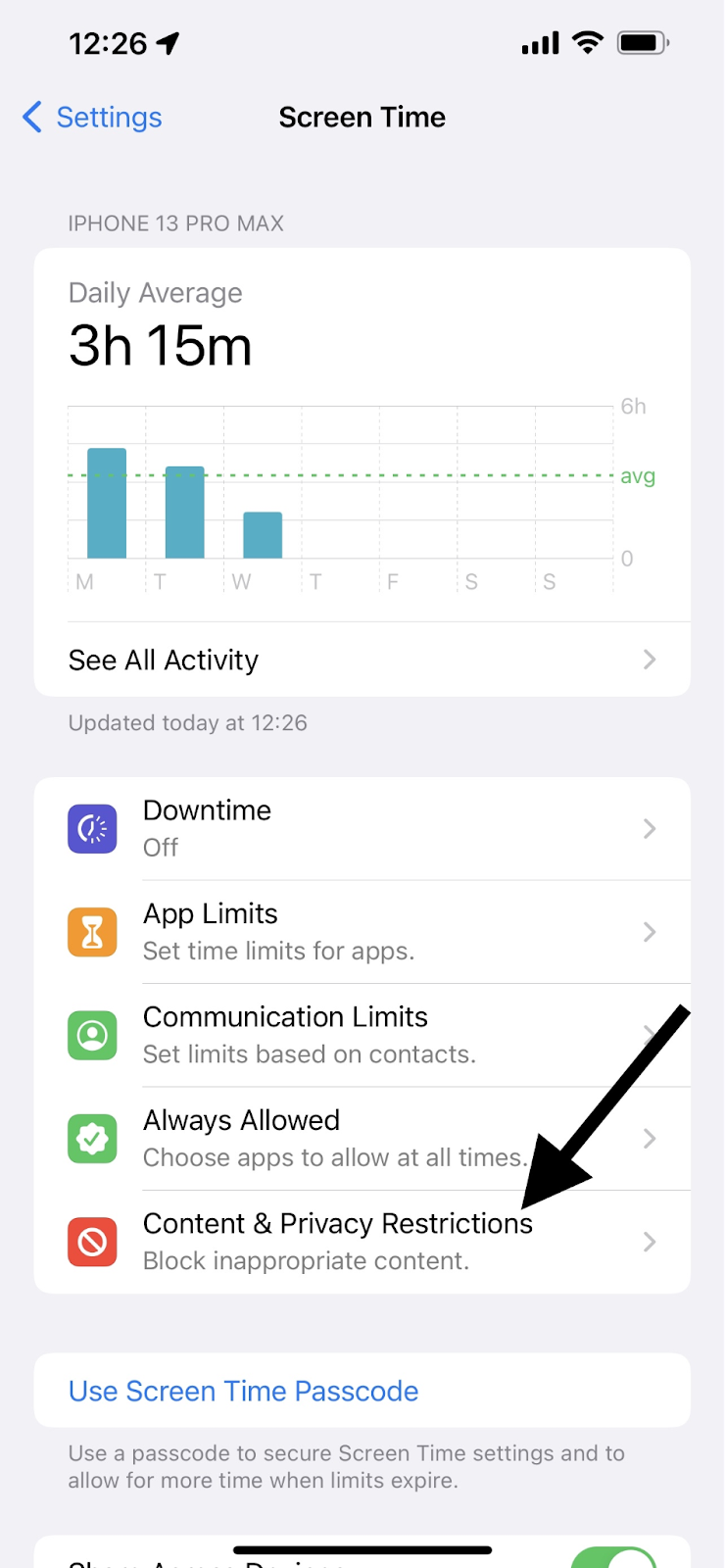
Task: Tap Use Screen Time Passcode
Action: [244, 1392]
